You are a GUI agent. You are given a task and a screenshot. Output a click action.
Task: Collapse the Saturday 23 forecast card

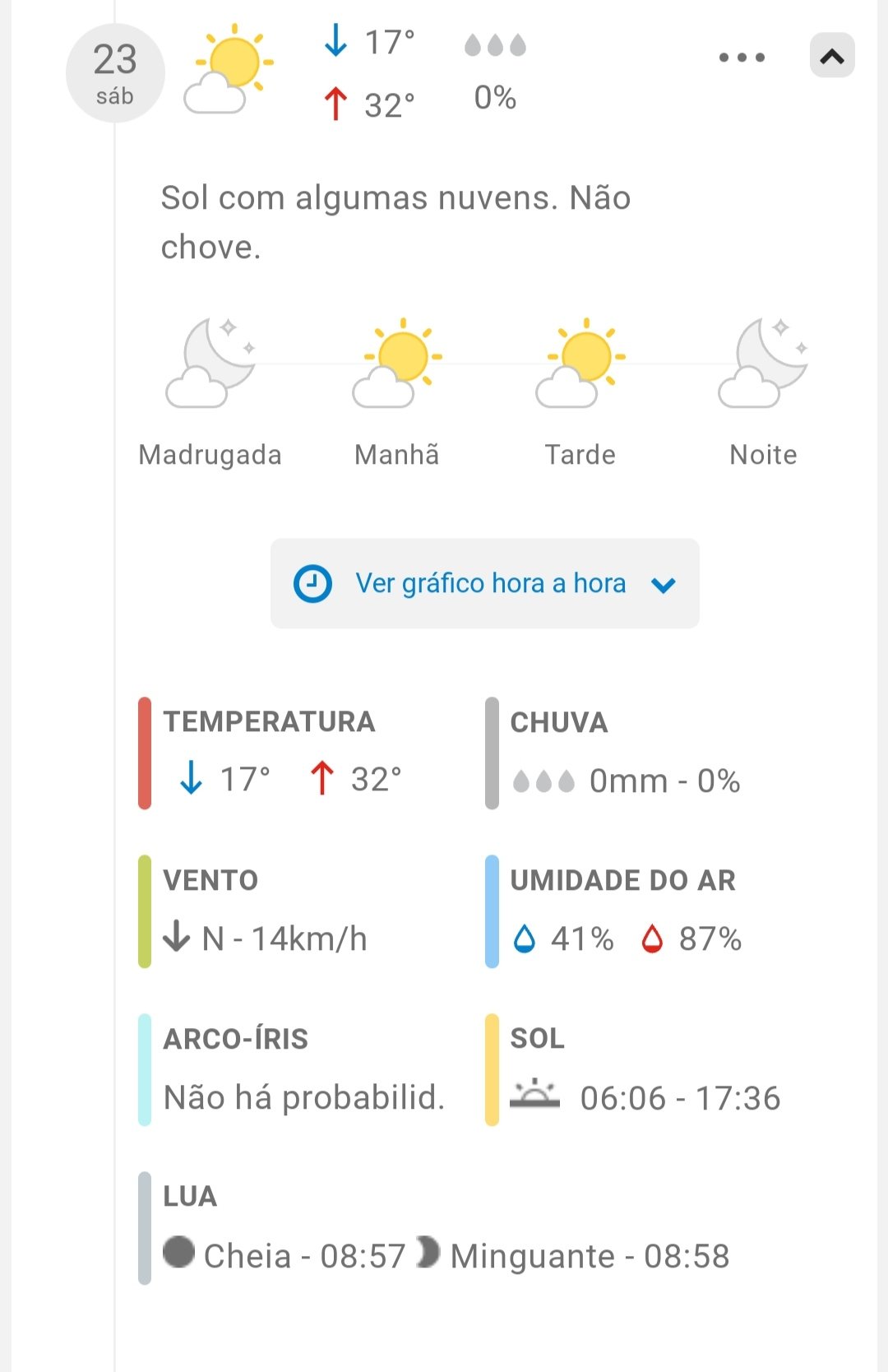pos(832,56)
